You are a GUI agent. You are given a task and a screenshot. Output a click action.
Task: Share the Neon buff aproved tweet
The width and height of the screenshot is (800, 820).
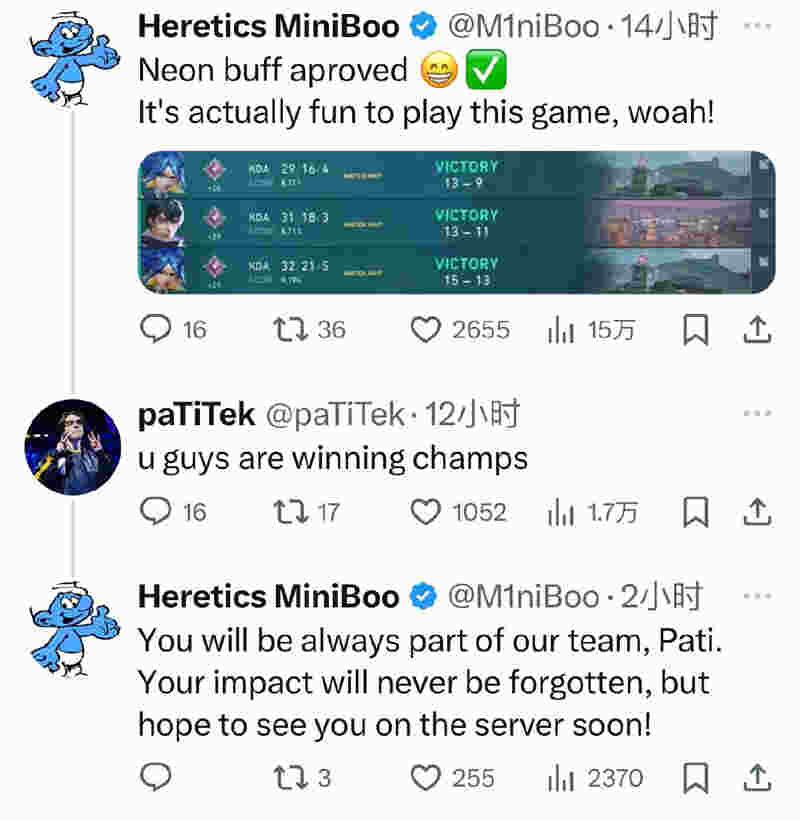758,329
